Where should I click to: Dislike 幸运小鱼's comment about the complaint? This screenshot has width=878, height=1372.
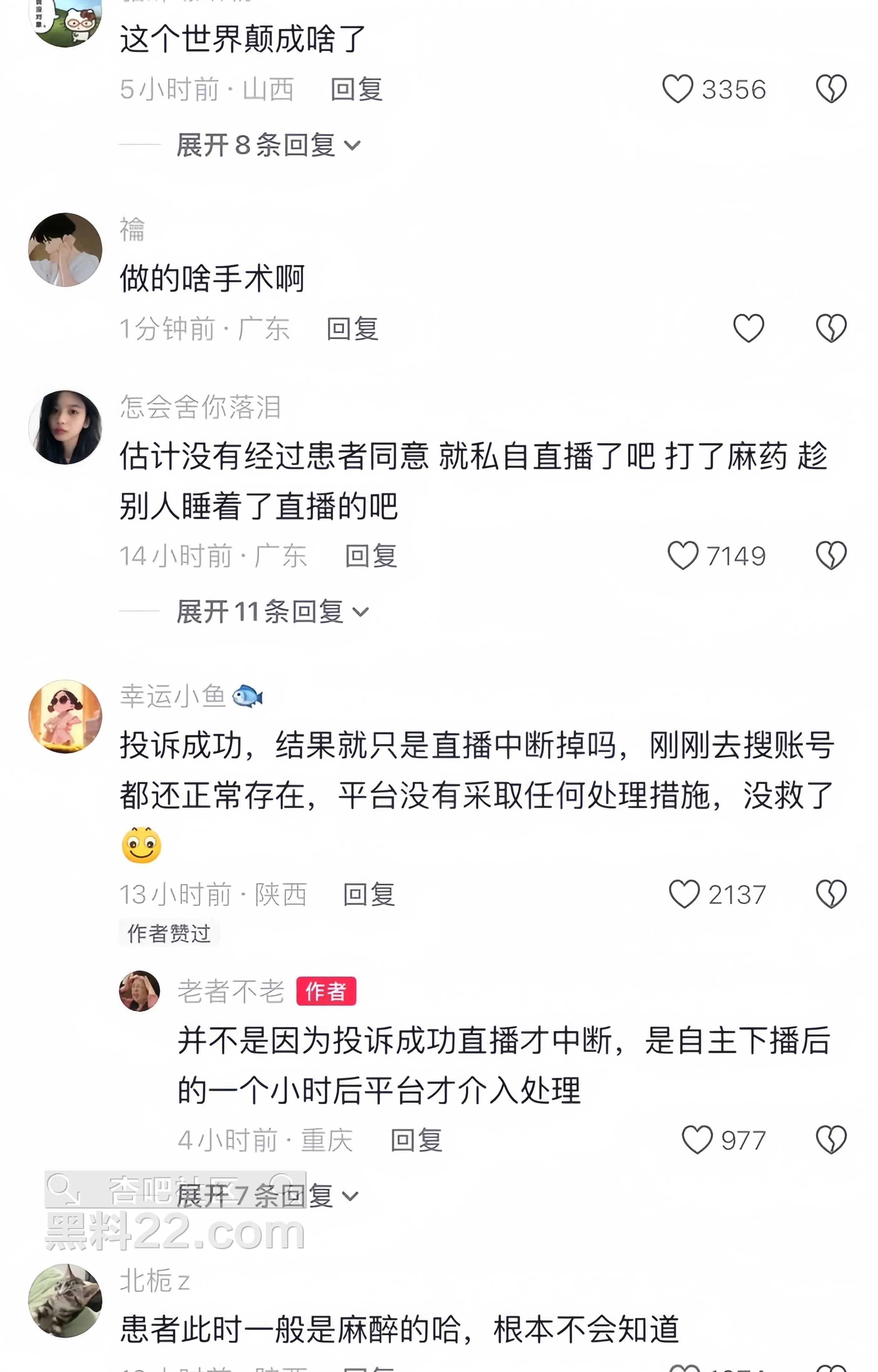point(831,894)
